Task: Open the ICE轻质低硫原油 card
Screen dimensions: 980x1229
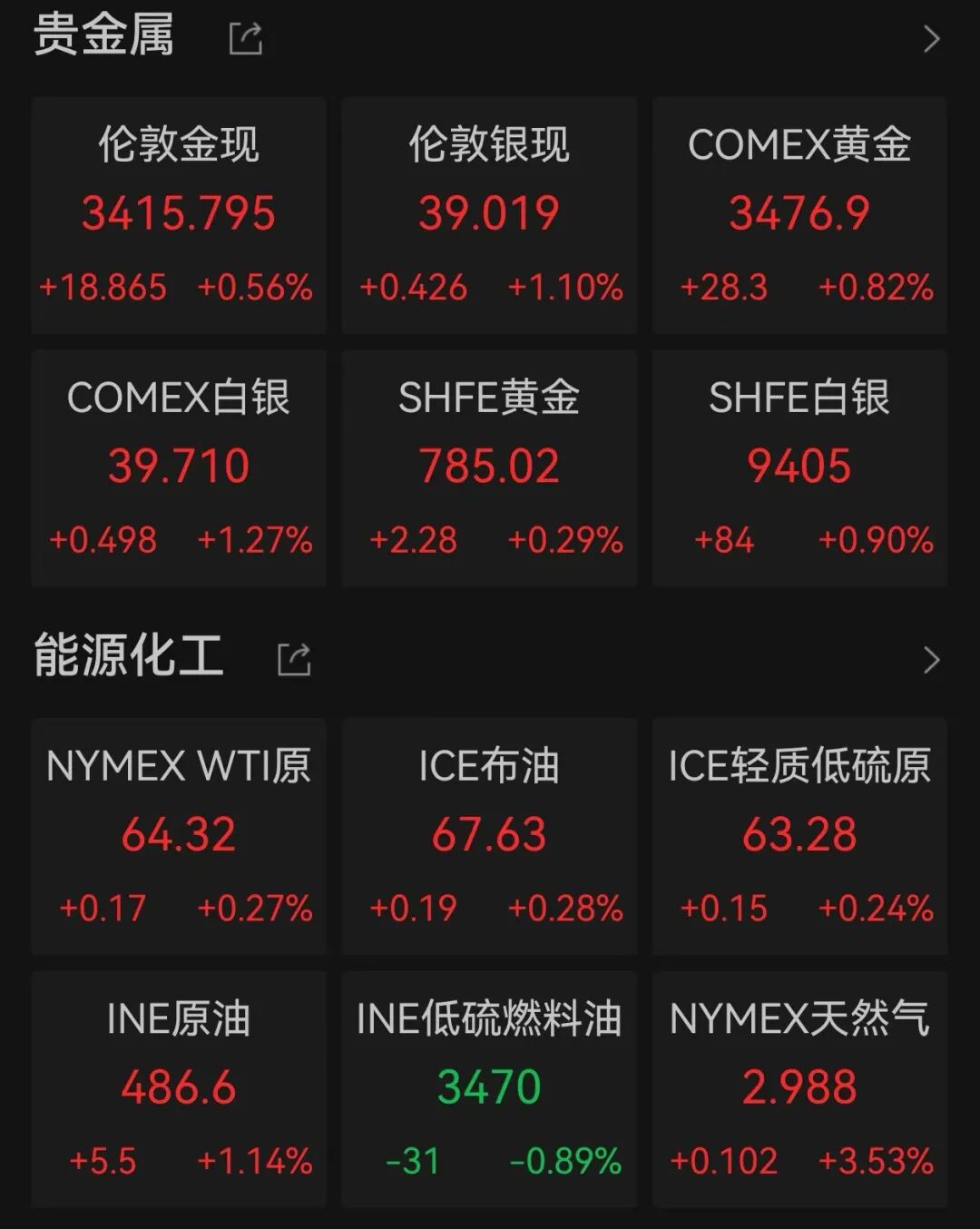Action: tap(799, 836)
